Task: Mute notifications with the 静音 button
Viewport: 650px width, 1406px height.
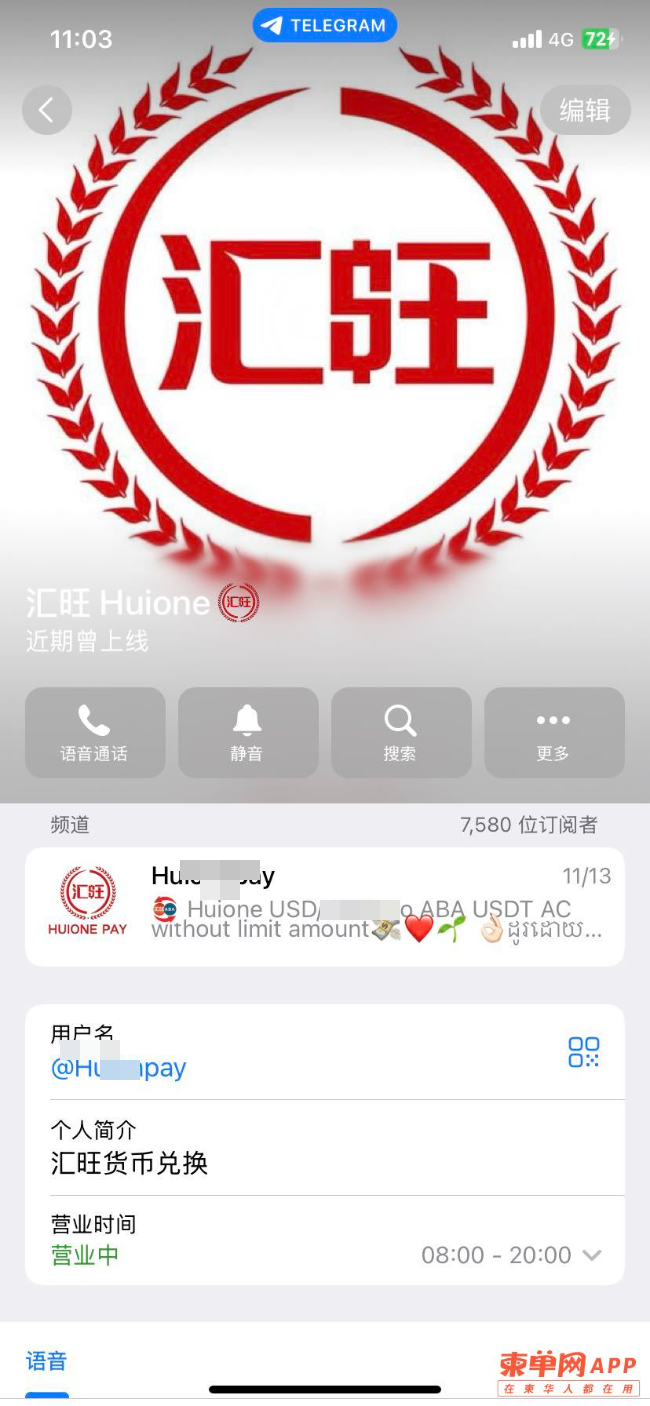Action: (x=247, y=732)
